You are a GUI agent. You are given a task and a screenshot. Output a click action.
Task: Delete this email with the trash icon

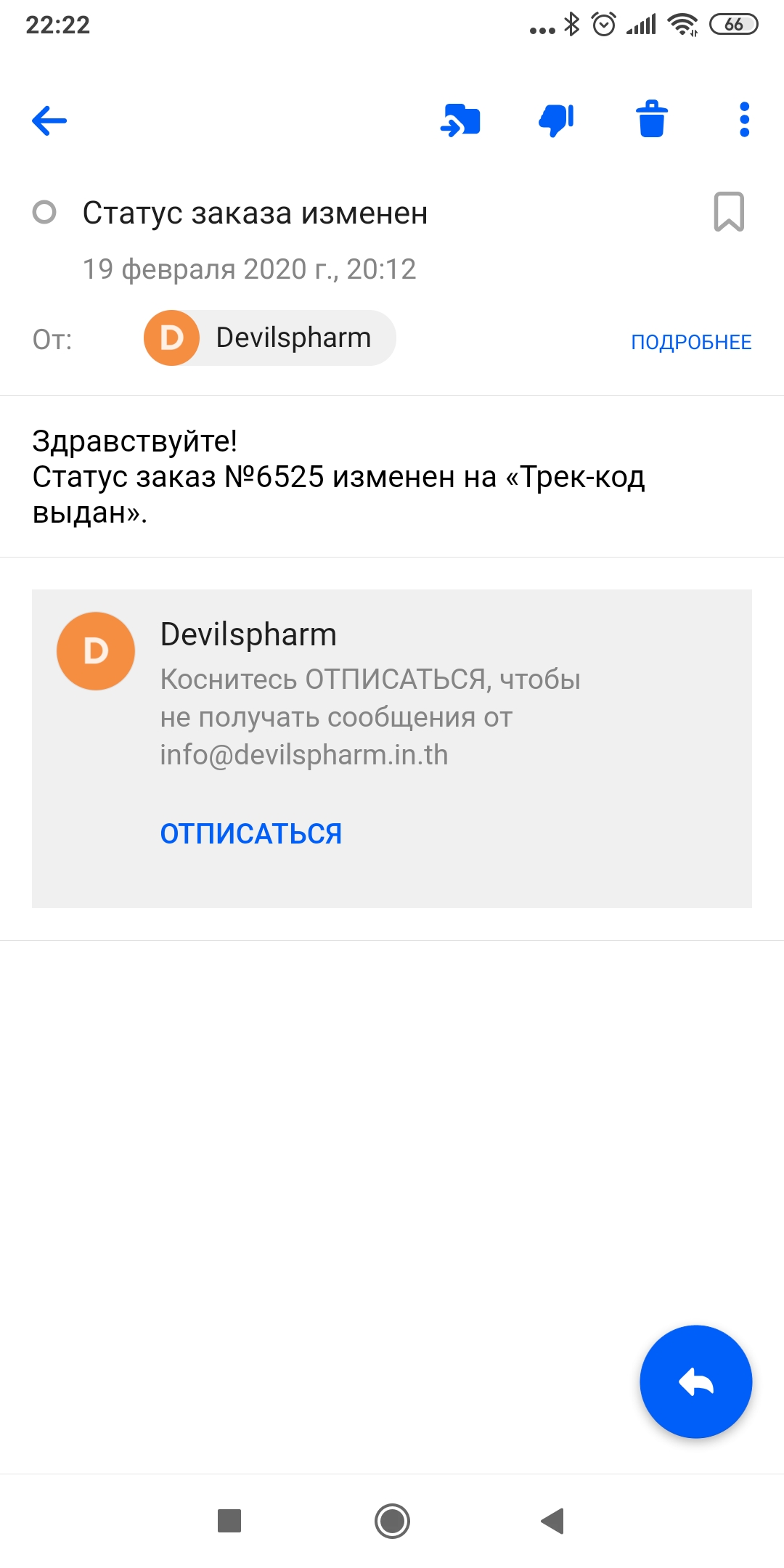tap(652, 119)
